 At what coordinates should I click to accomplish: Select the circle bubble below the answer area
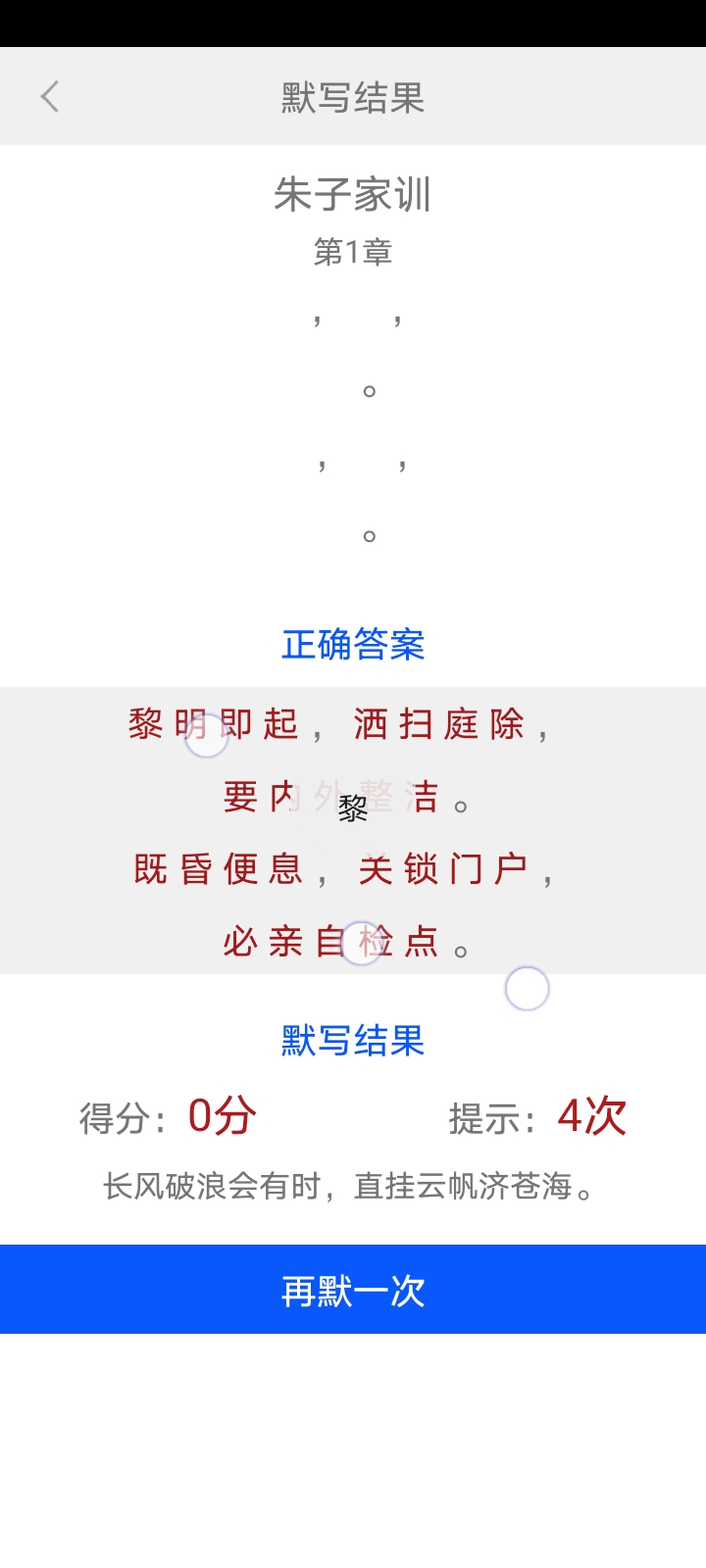point(527,990)
